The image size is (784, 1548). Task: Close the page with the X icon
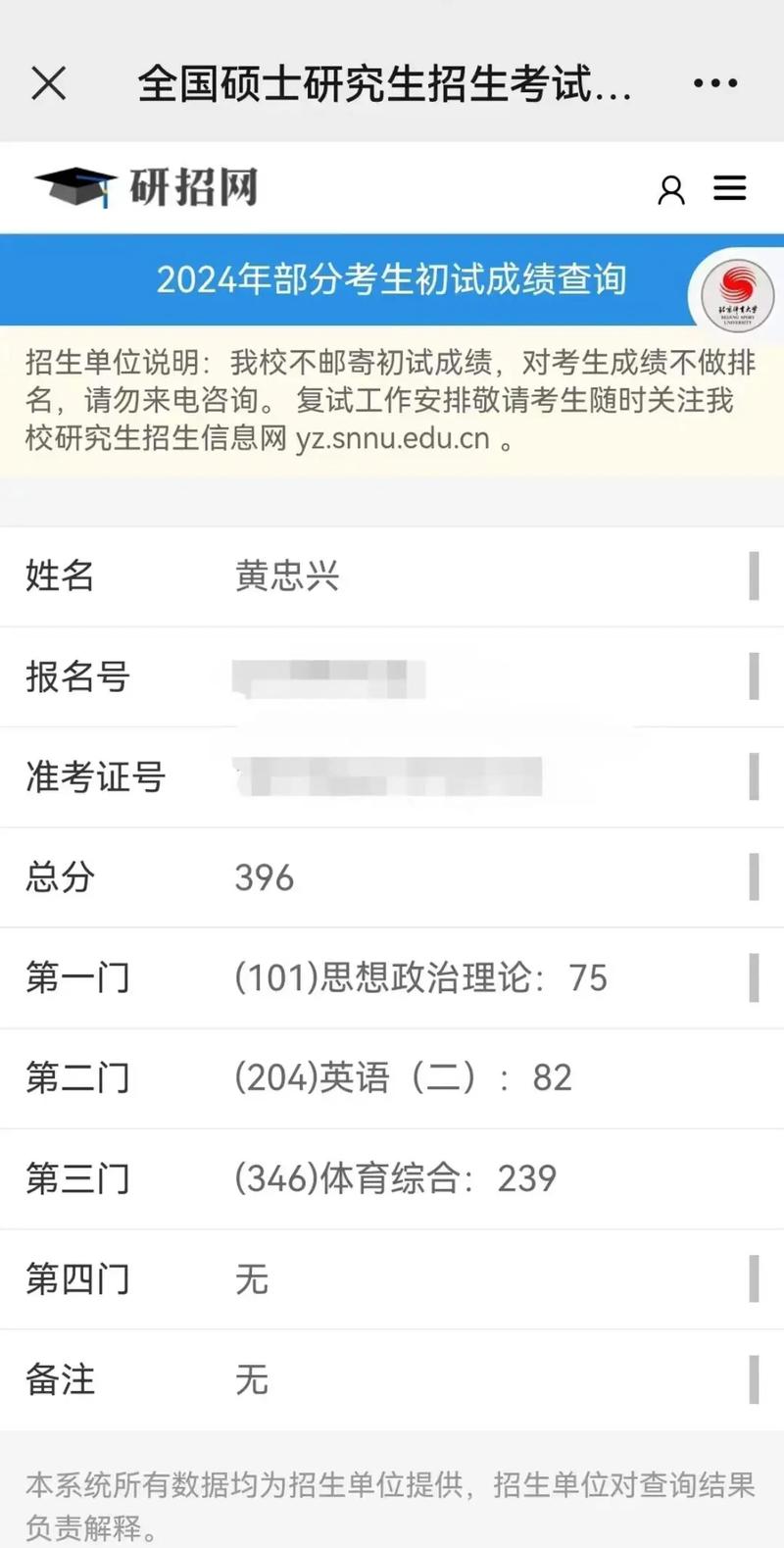(49, 83)
